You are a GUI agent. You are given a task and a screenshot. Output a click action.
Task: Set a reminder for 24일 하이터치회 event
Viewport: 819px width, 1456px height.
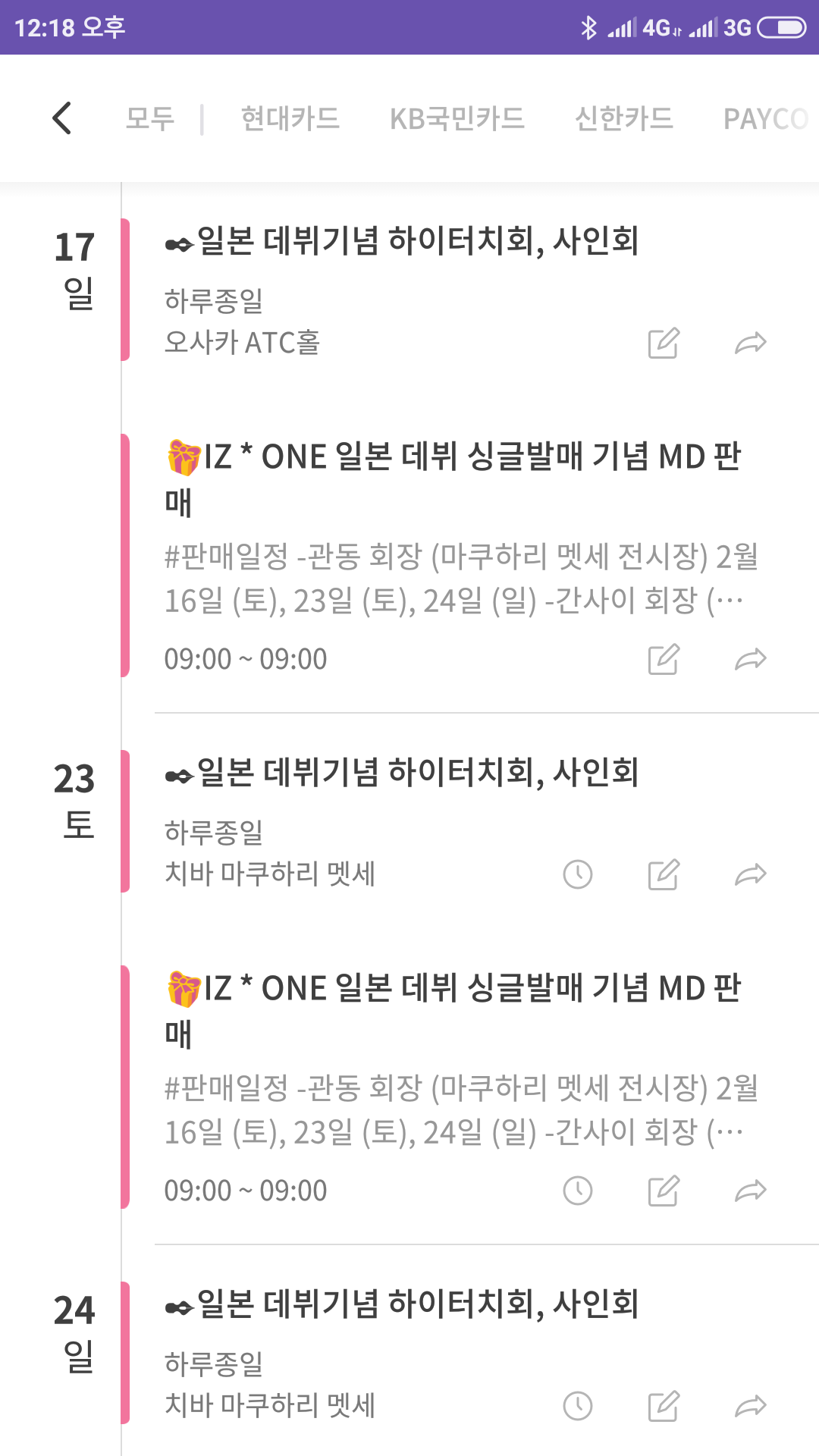click(x=578, y=1407)
